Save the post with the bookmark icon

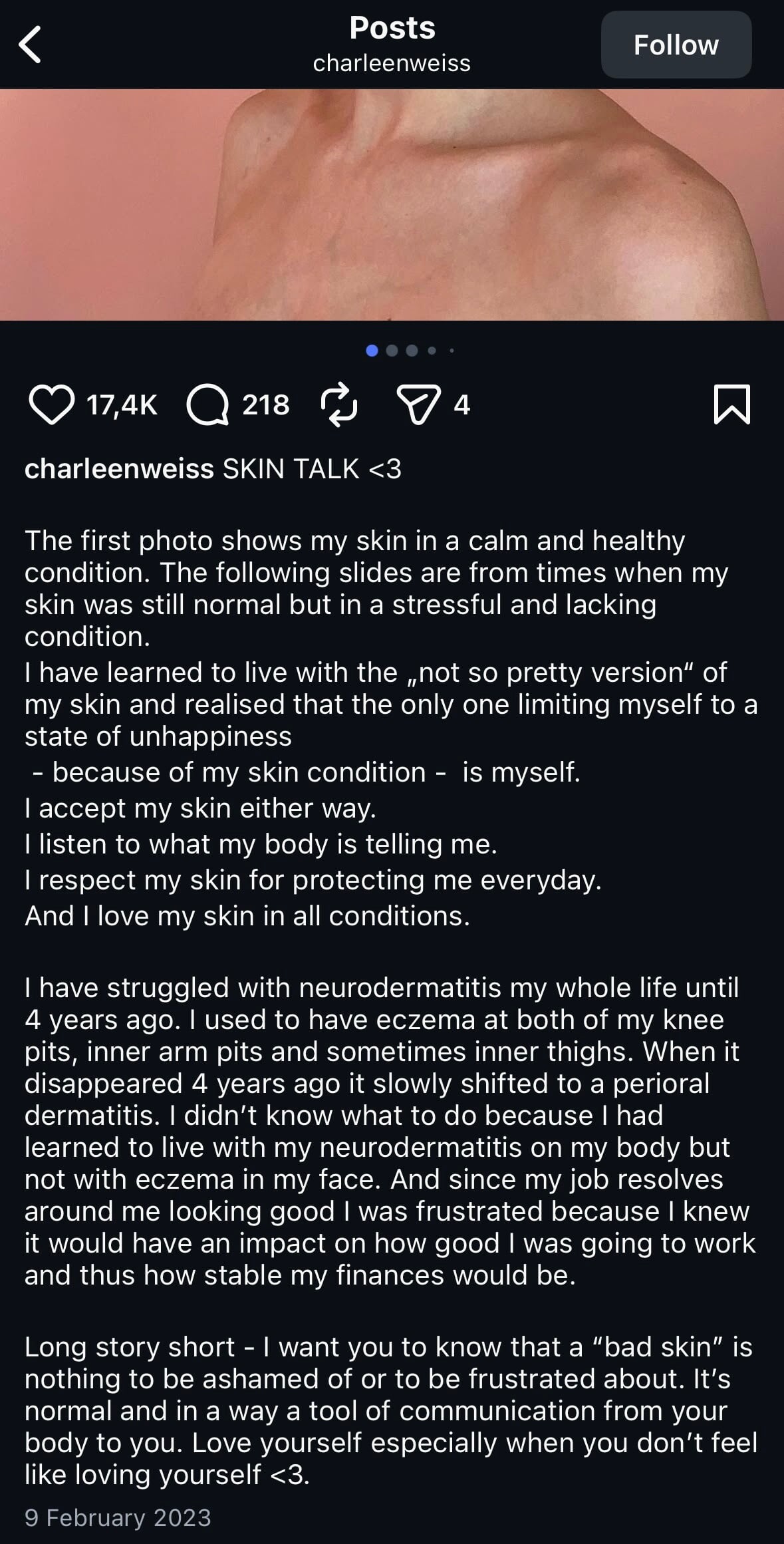(731, 404)
